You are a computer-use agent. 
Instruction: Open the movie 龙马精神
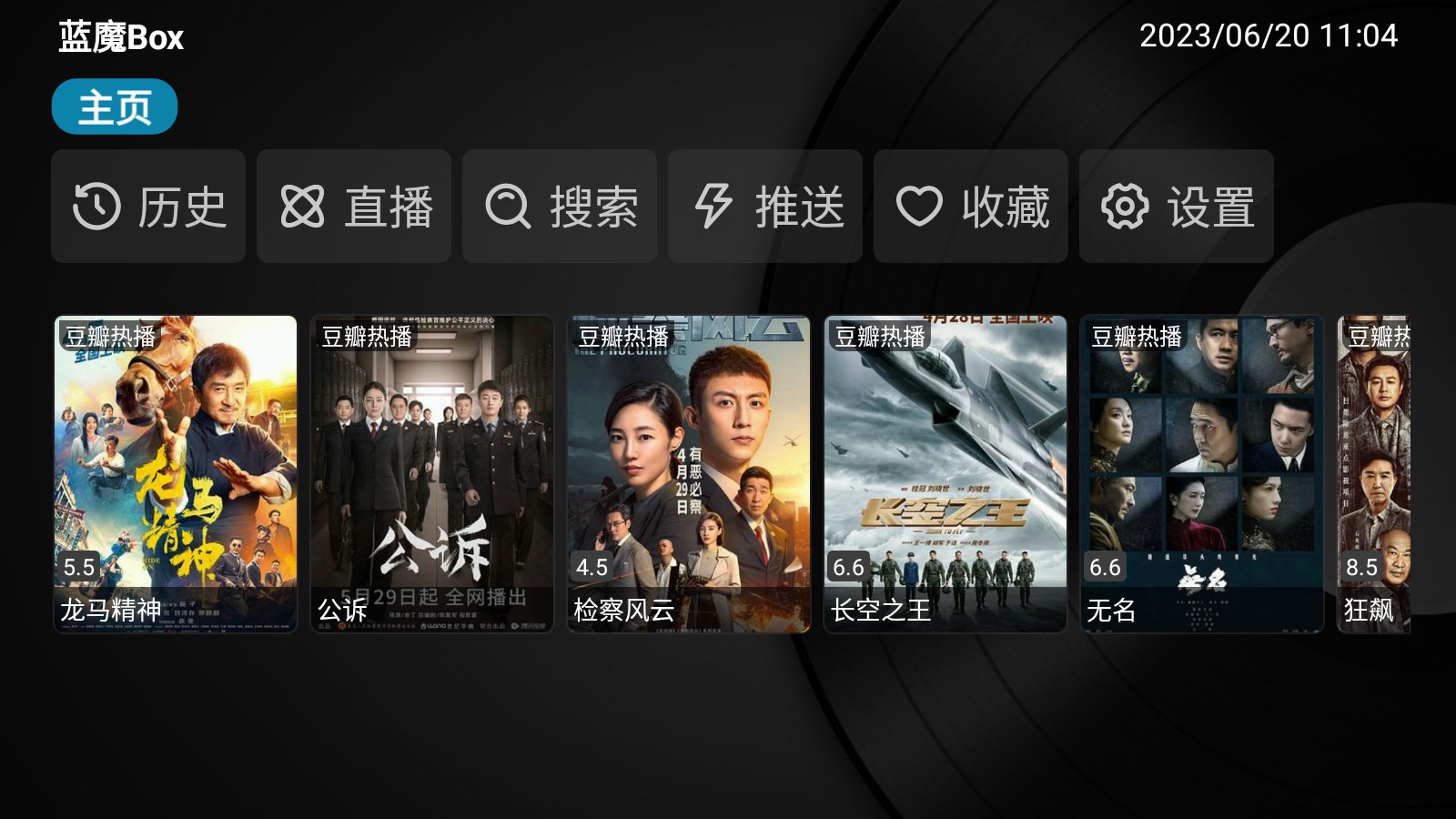click(x=176, y=473)
